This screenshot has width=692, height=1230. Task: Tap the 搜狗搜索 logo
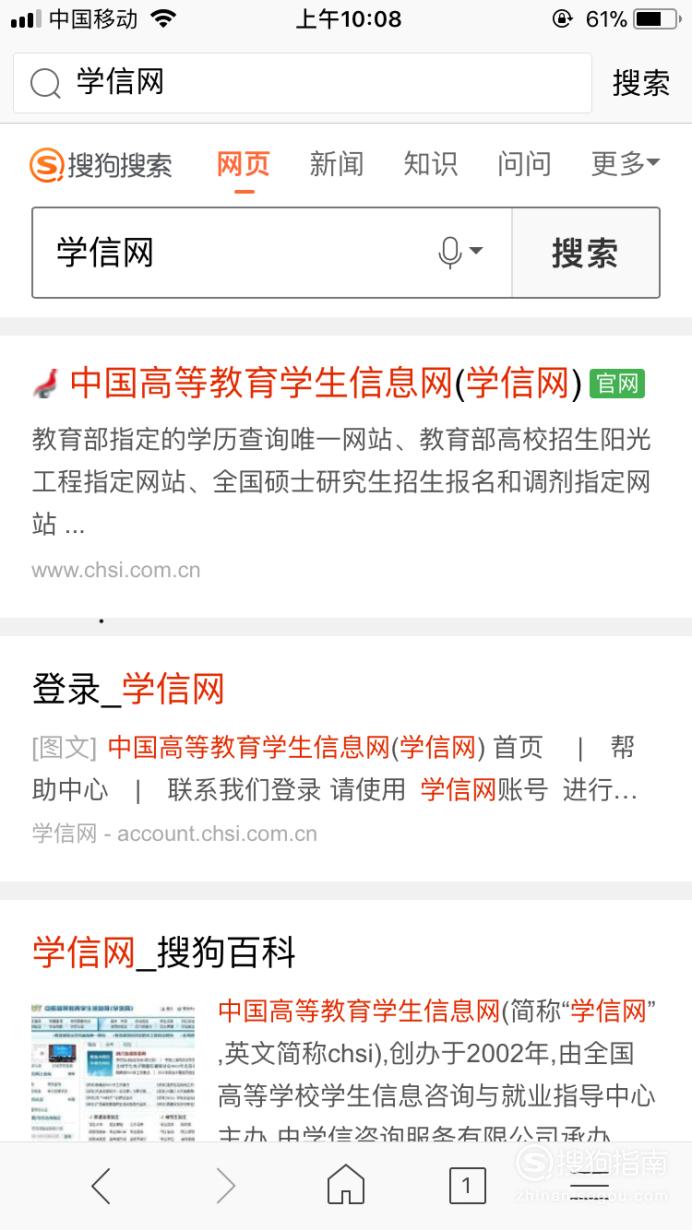[101, 165]
